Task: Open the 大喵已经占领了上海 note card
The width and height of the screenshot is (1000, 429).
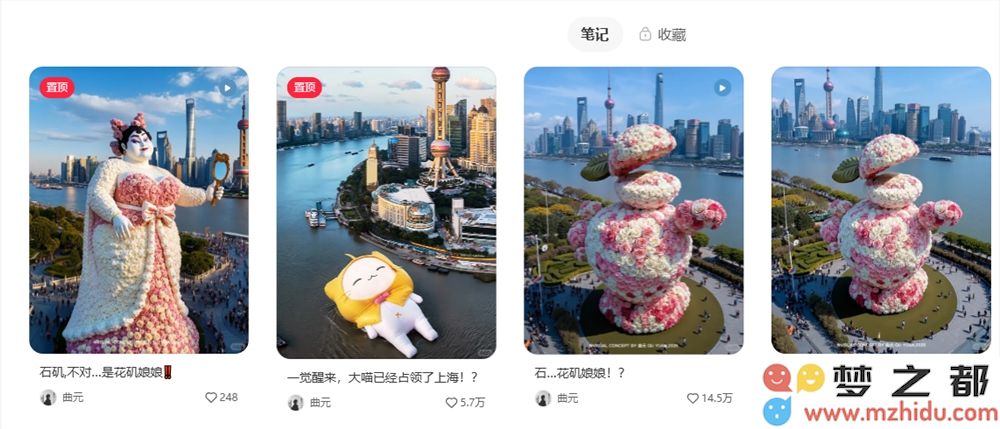Action: point(386,212)
